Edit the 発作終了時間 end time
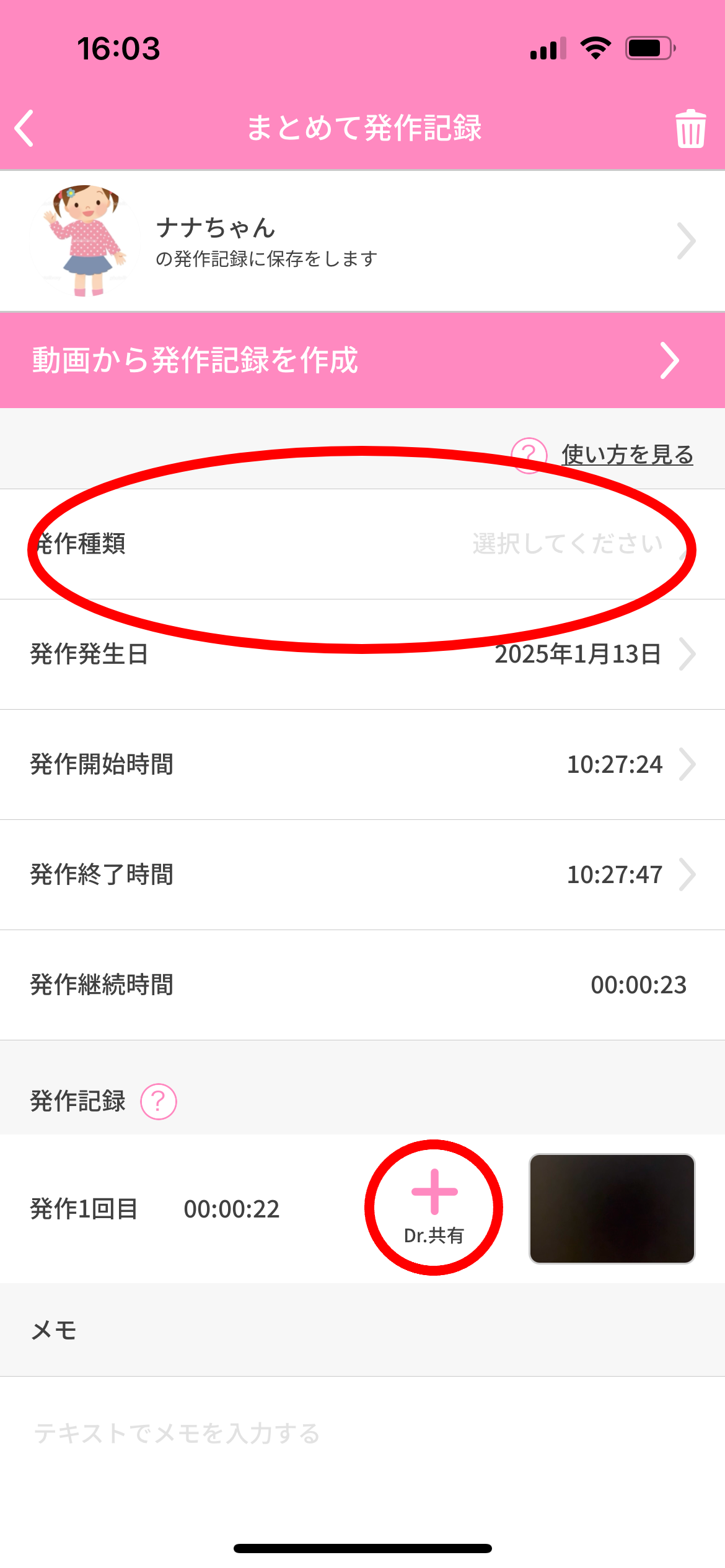The width and height of the screenshot is (725, 1568). pos(362,874)
